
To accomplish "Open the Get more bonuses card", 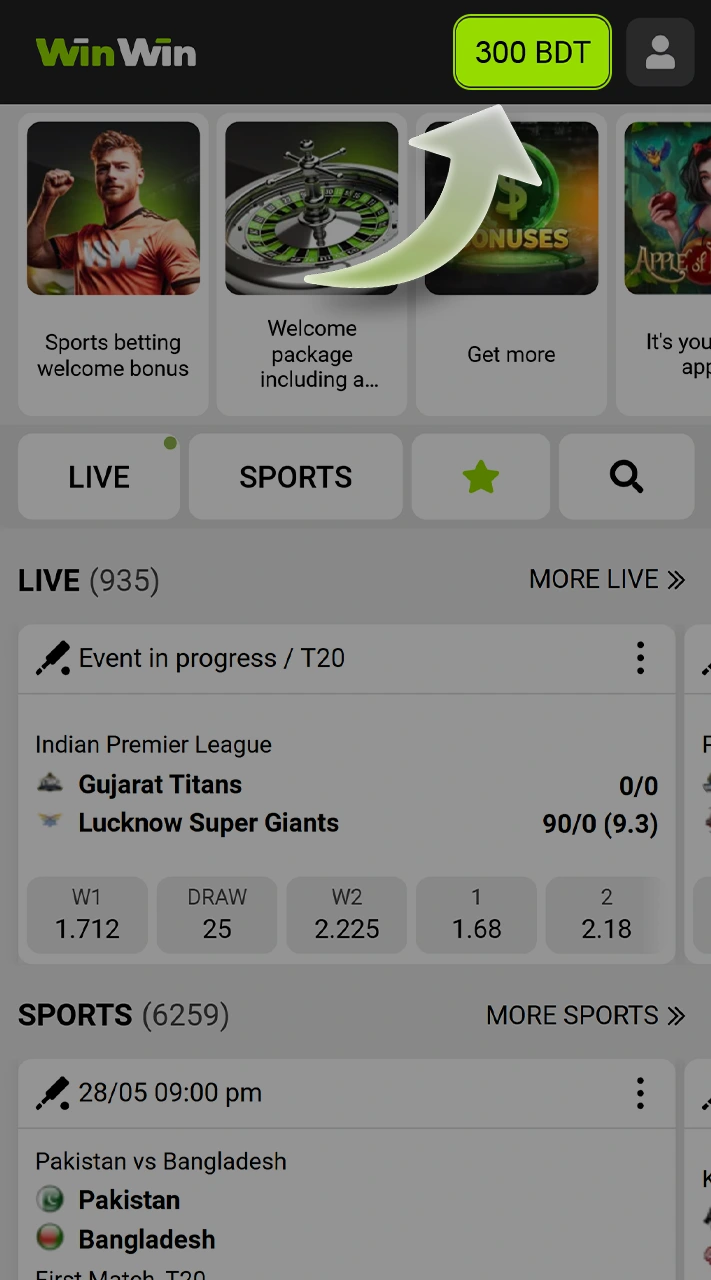I will (x=511, y=264).
